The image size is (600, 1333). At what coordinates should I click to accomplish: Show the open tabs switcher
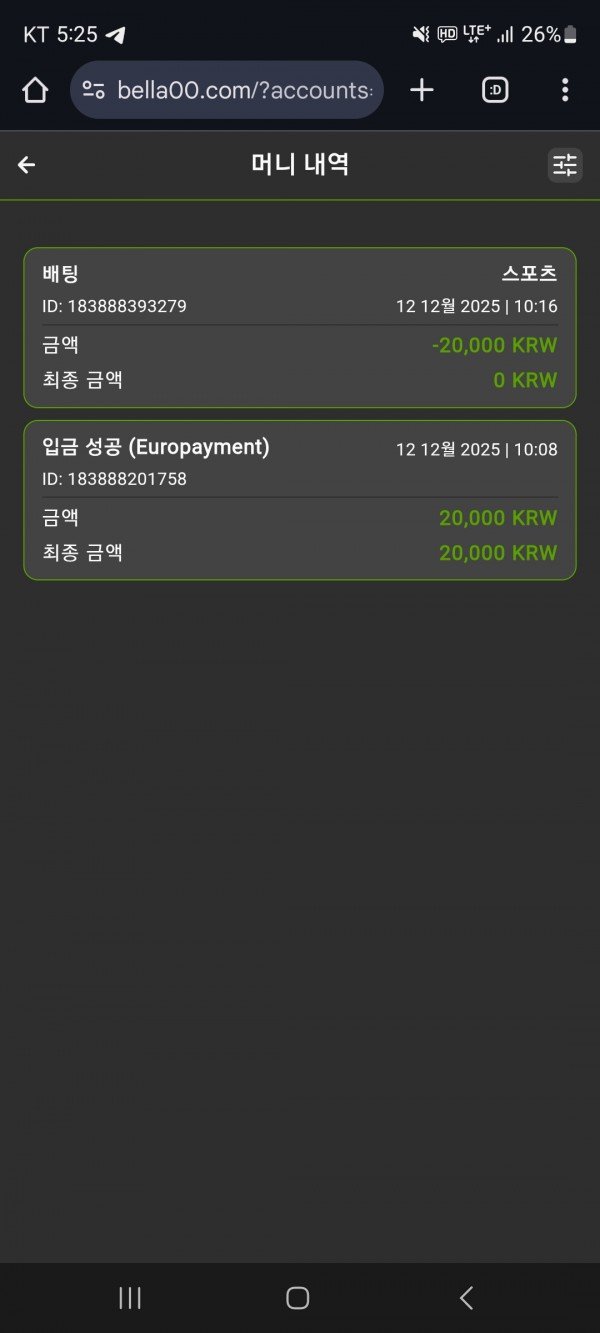pos(495,90)
